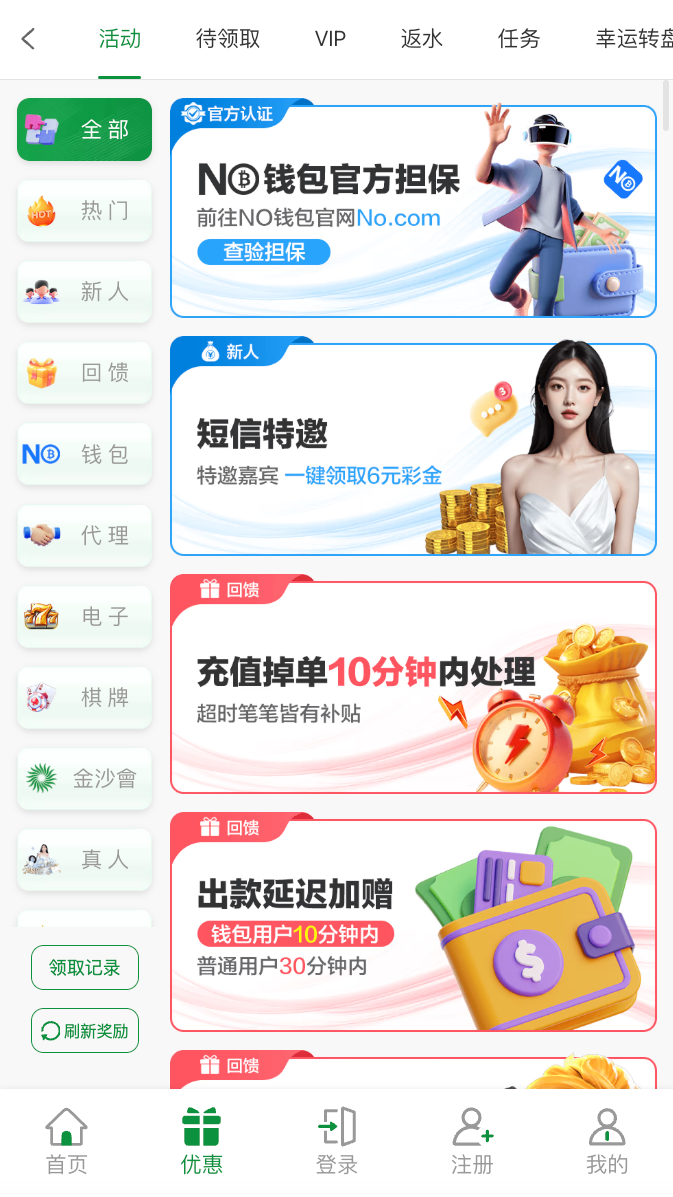Image resolution: width=673 pixels, height=1197 pixels.
Task: Tap the 领取记录 button
Action: (x=85, y=967)
